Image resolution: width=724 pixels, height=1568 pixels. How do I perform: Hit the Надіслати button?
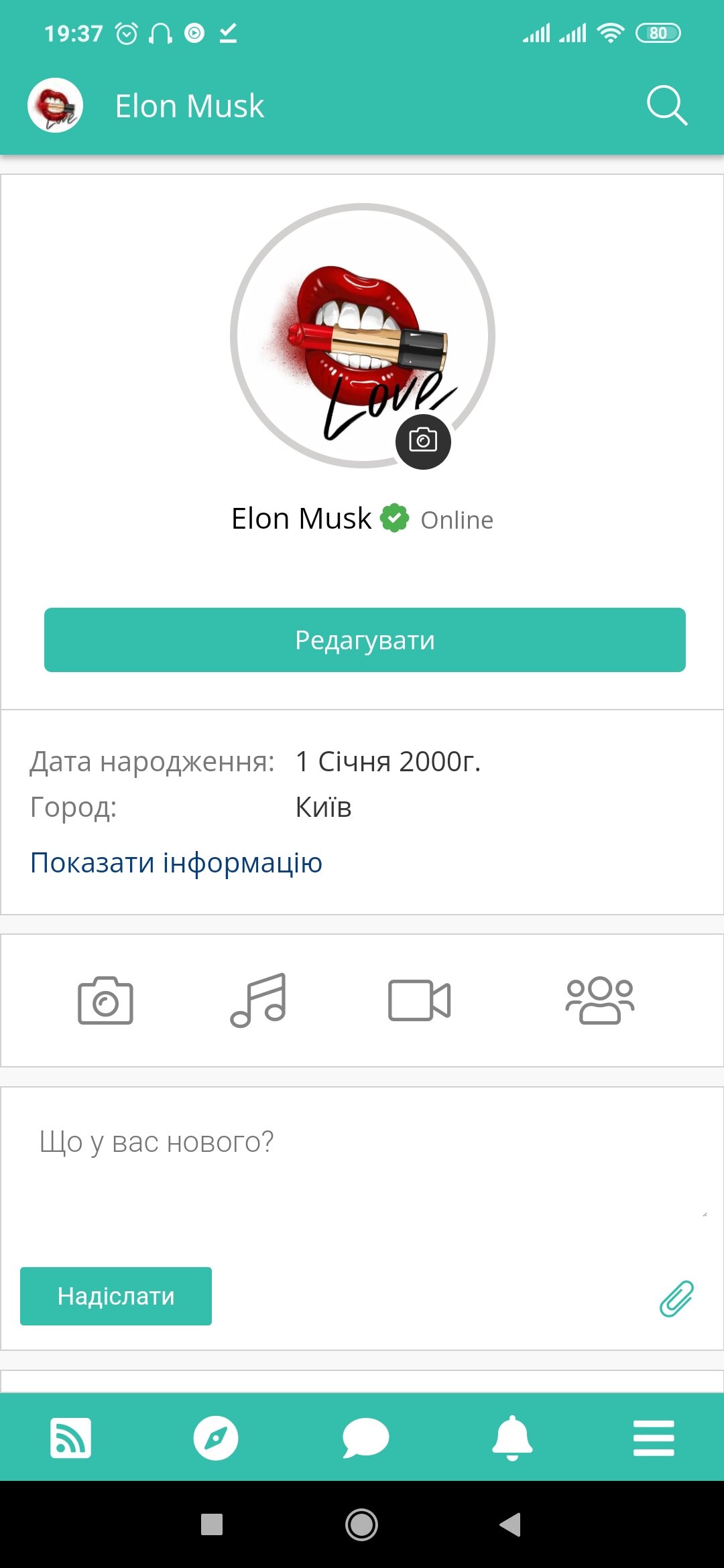point(116,1296)
